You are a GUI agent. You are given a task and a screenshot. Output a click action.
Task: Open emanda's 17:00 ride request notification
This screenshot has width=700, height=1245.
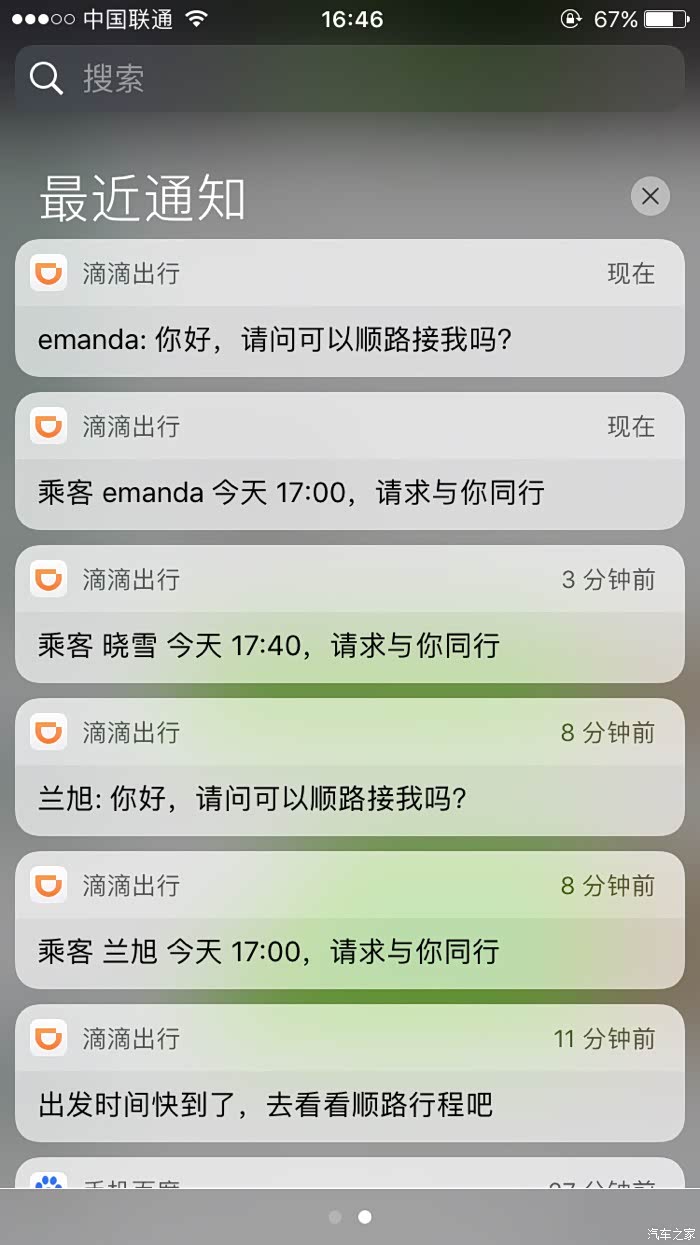point(350,462)
